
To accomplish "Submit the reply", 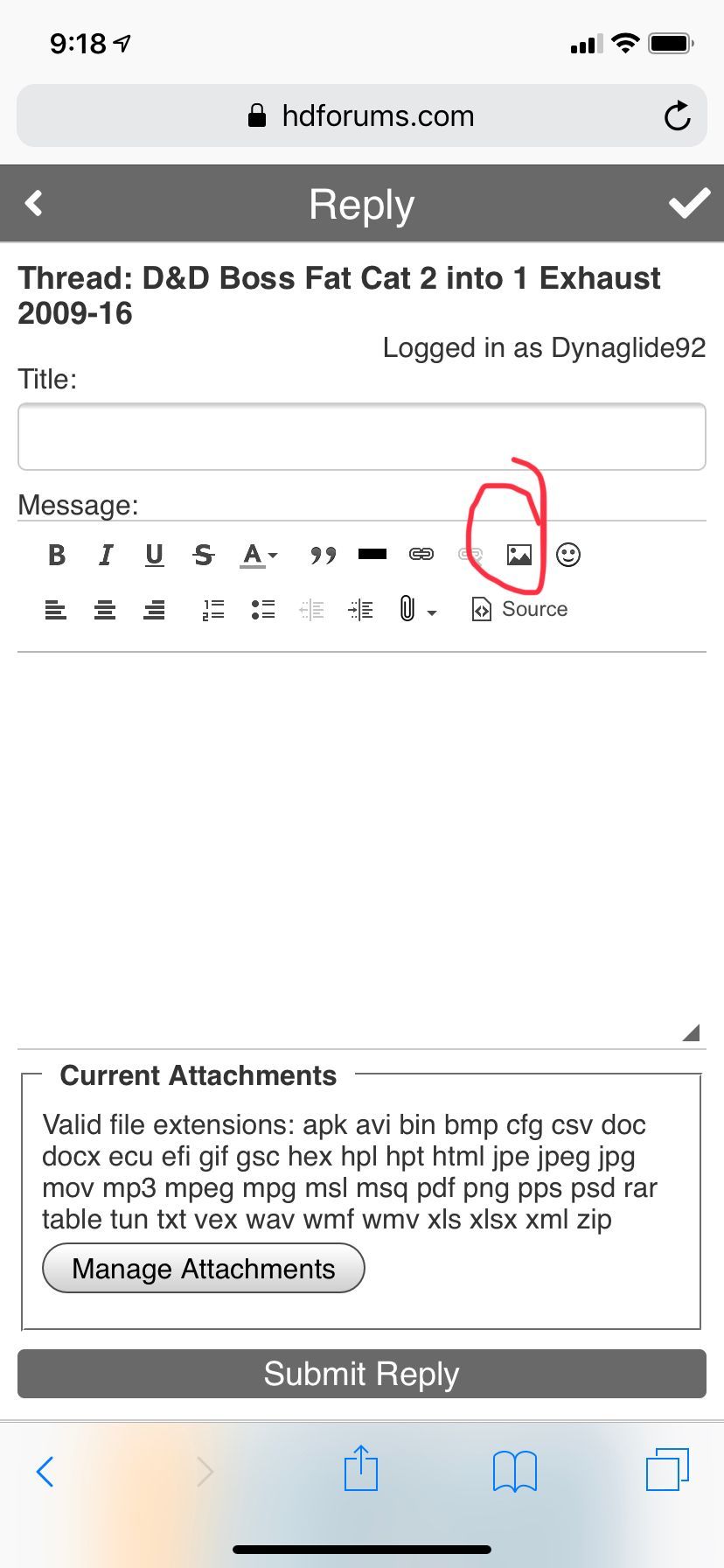I will [x=361, y=1374].
